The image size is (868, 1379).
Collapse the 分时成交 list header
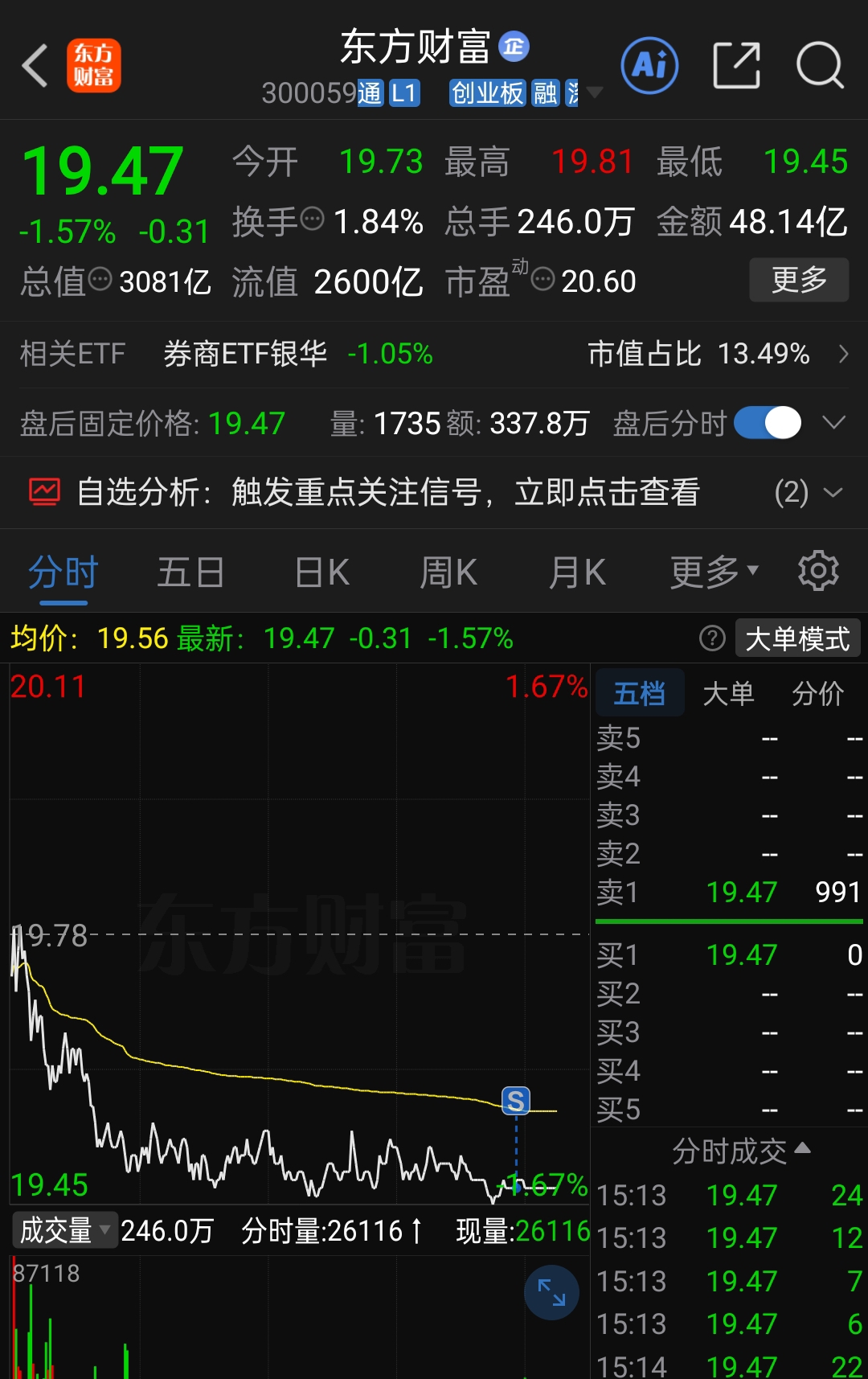(x=741, y=1151)
